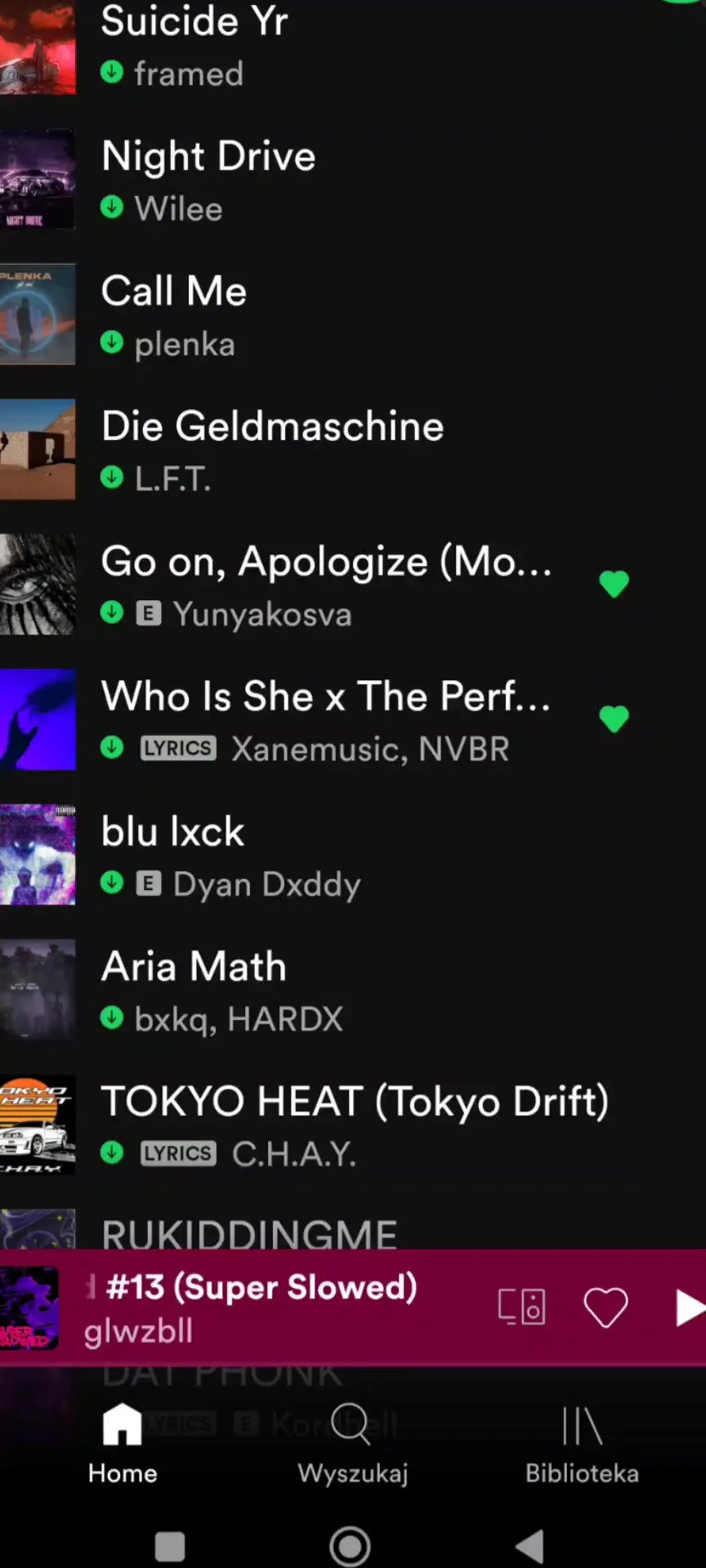Viewport: 706px width, 1568px height.
Task: Like #13 (Super Slowed) in the mini player
Action: click(x=605, y=1307)
